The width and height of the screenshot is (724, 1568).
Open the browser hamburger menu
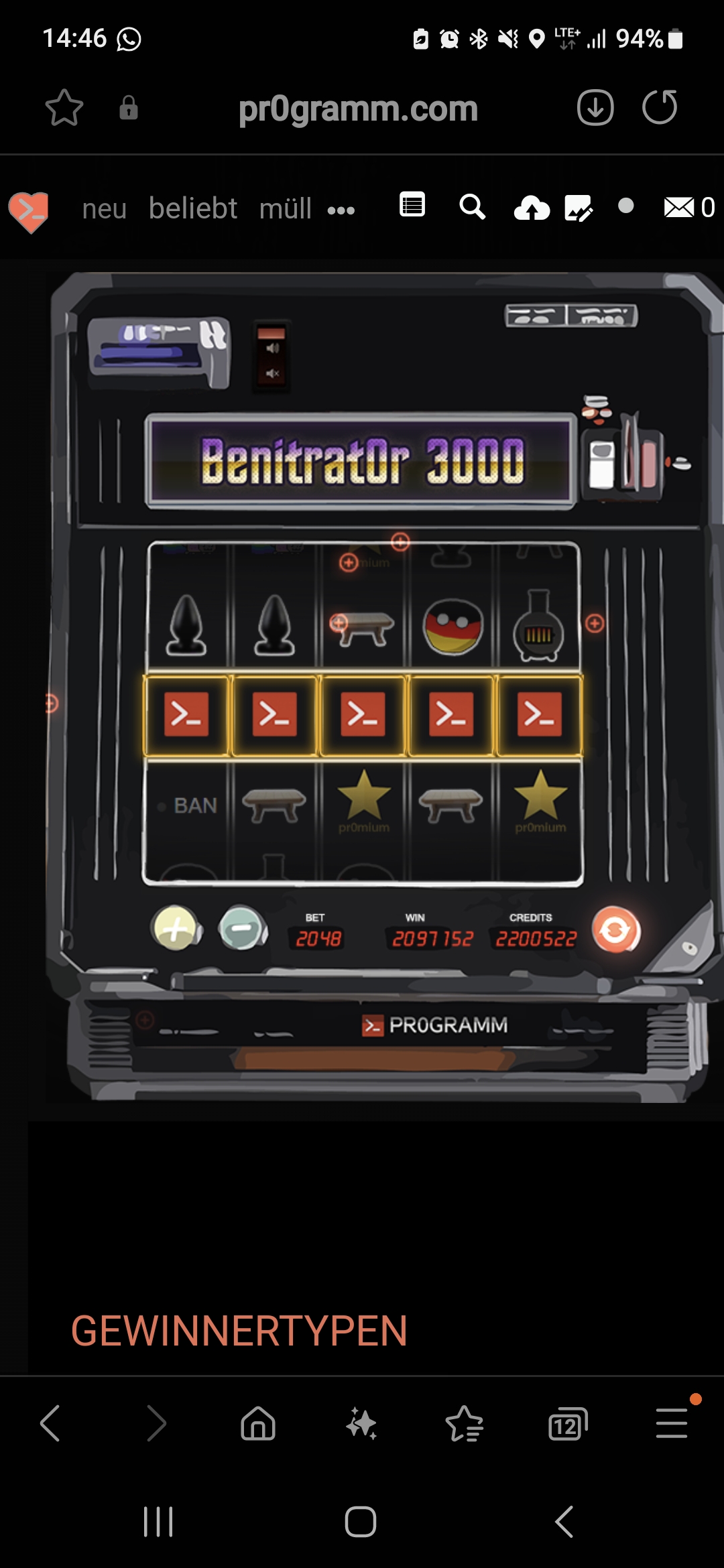672,1424
